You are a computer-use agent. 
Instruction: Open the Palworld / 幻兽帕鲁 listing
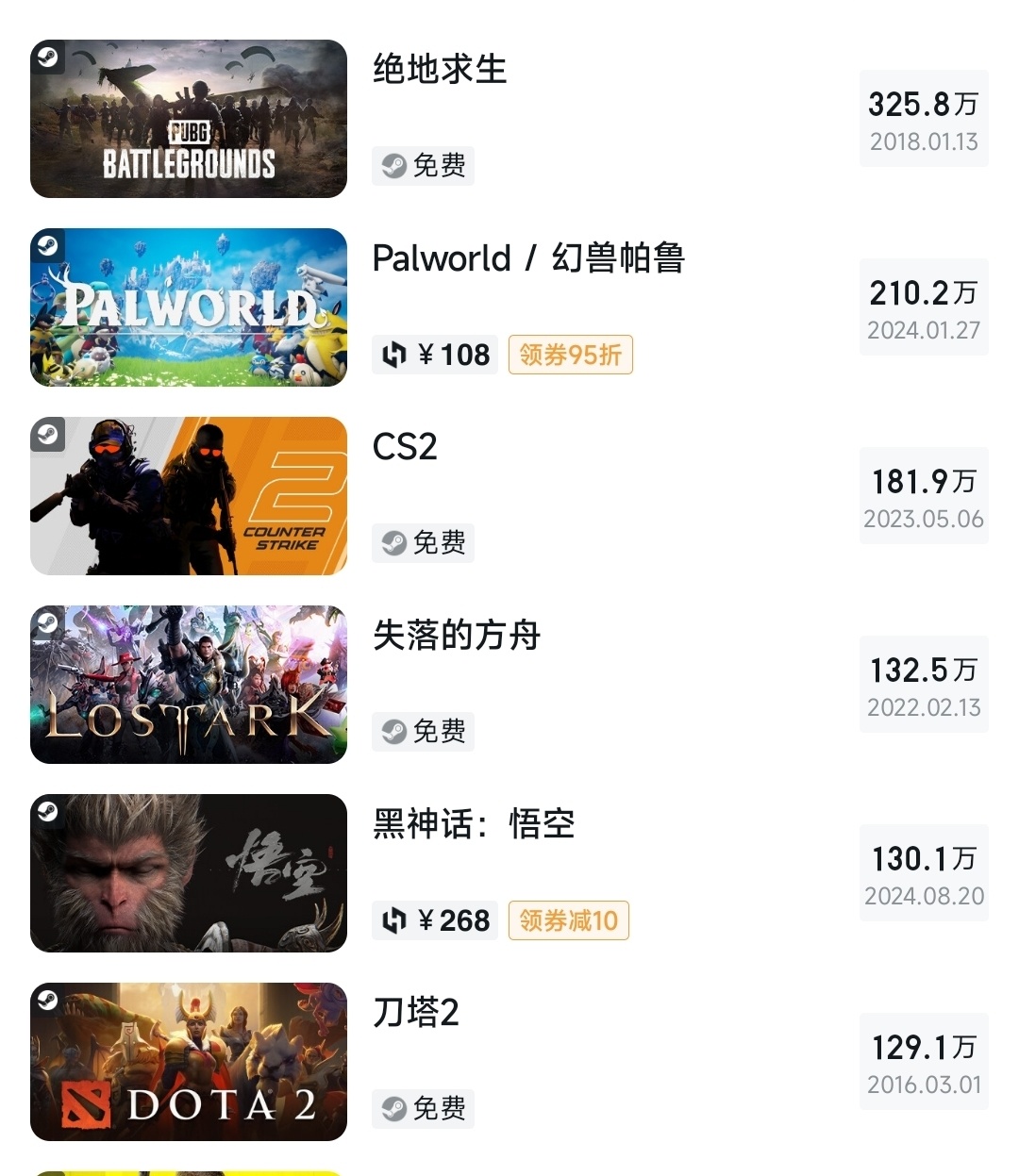[x=509, y=307]
